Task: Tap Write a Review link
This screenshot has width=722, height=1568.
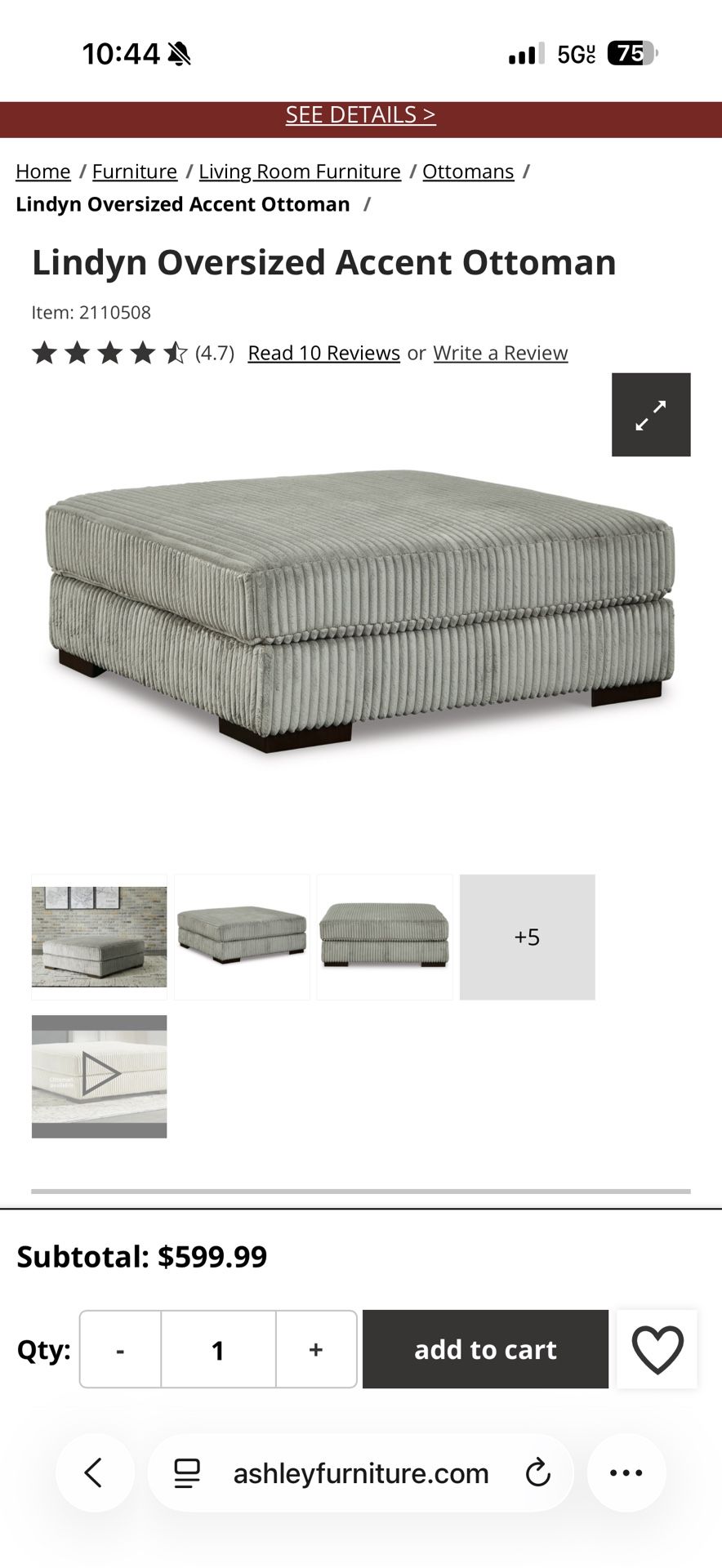Action: click(x=500, y=353)
